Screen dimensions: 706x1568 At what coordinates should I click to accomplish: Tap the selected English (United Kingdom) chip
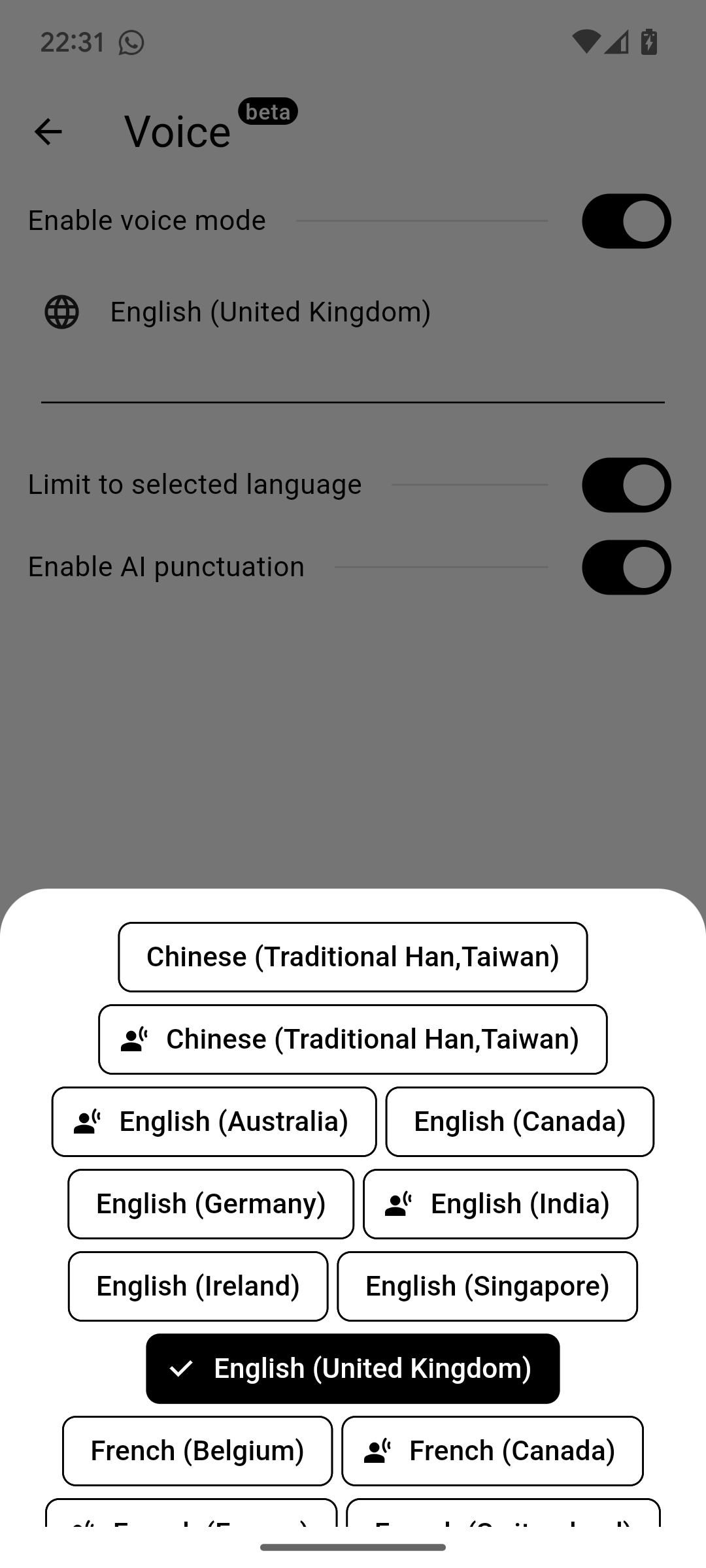352,1369
